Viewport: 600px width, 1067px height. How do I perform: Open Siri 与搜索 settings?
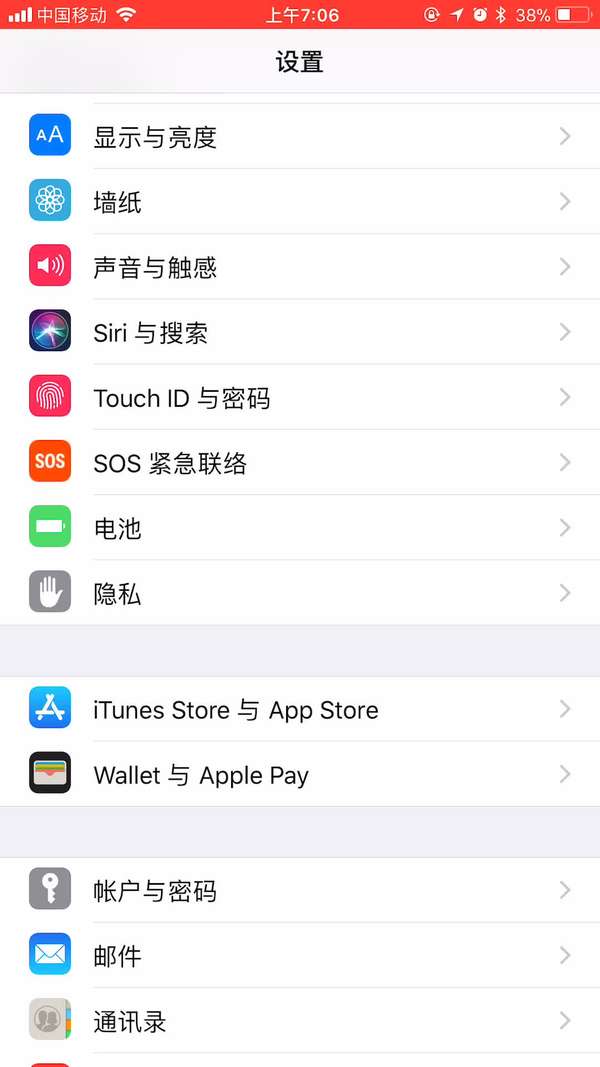(x=300, y=332)
